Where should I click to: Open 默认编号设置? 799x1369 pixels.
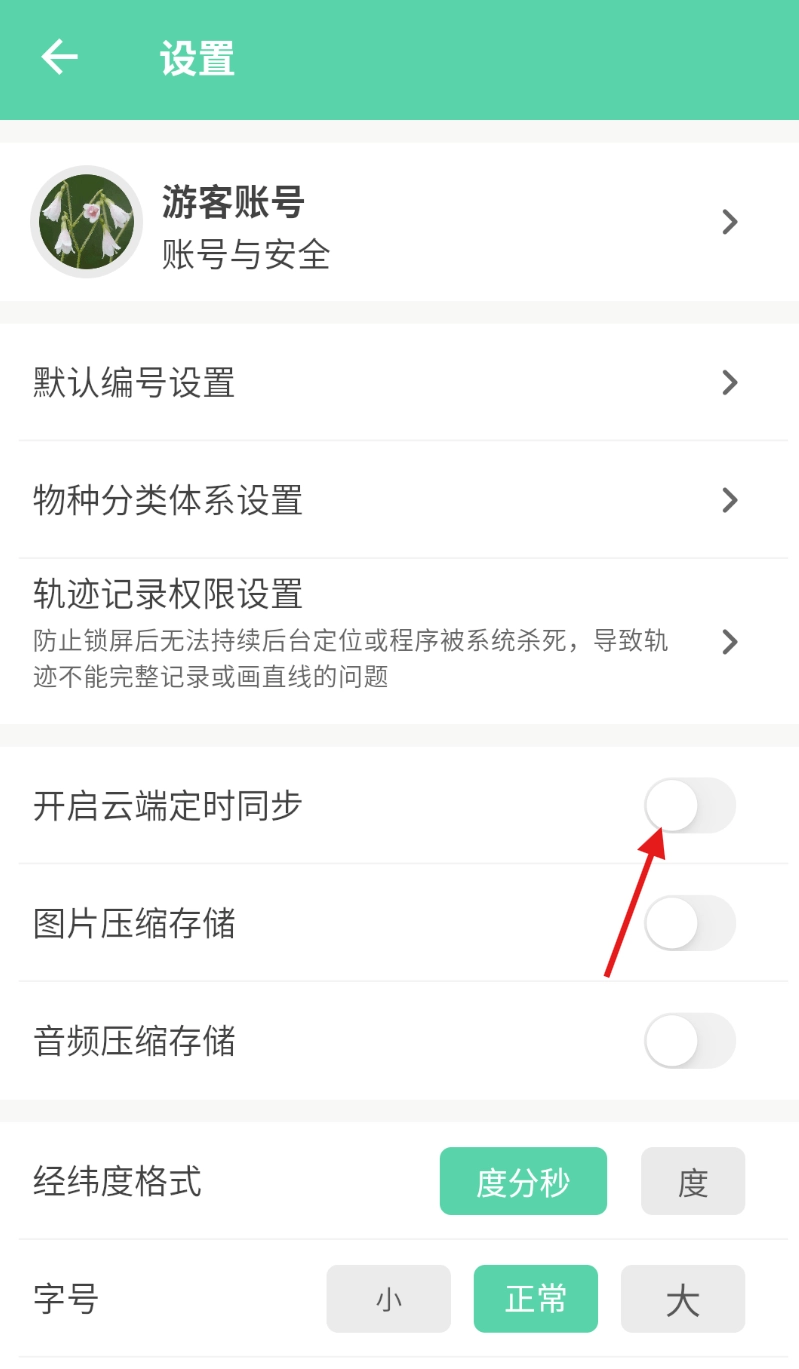pyautogui.click(x=400, y=382)
